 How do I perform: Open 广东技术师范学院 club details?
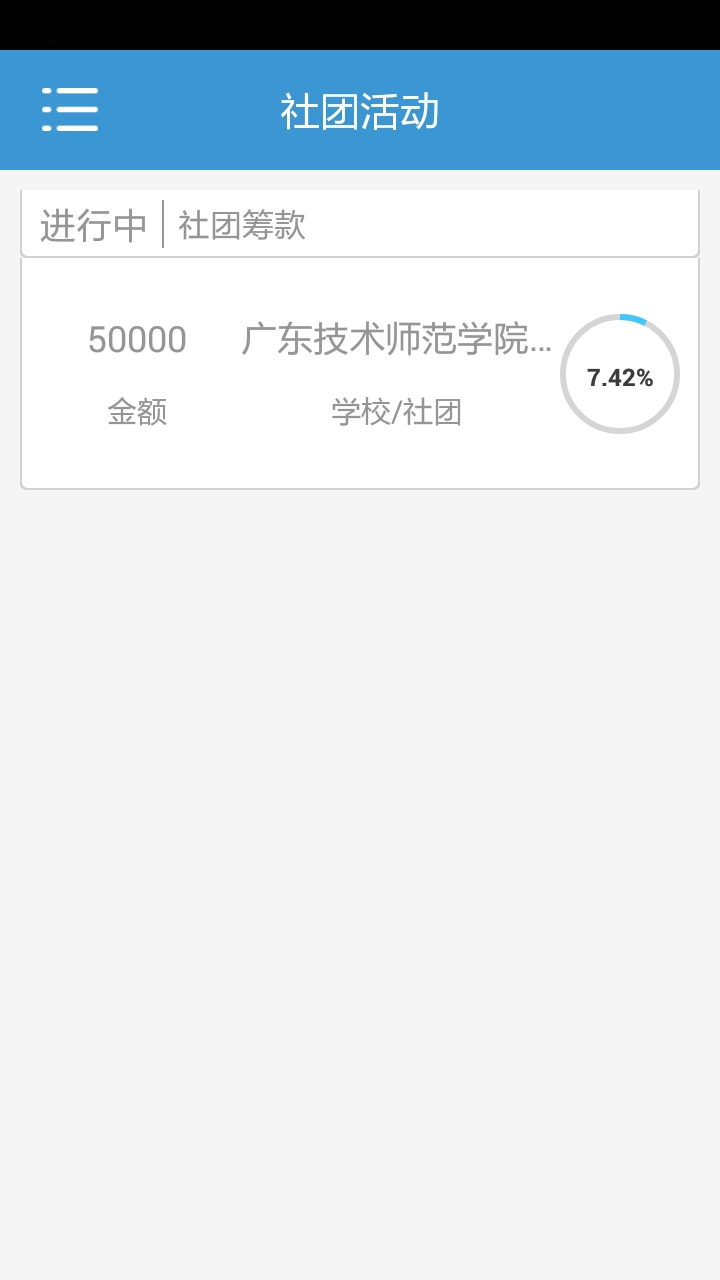pyautogui.click(x=398, y=340)
